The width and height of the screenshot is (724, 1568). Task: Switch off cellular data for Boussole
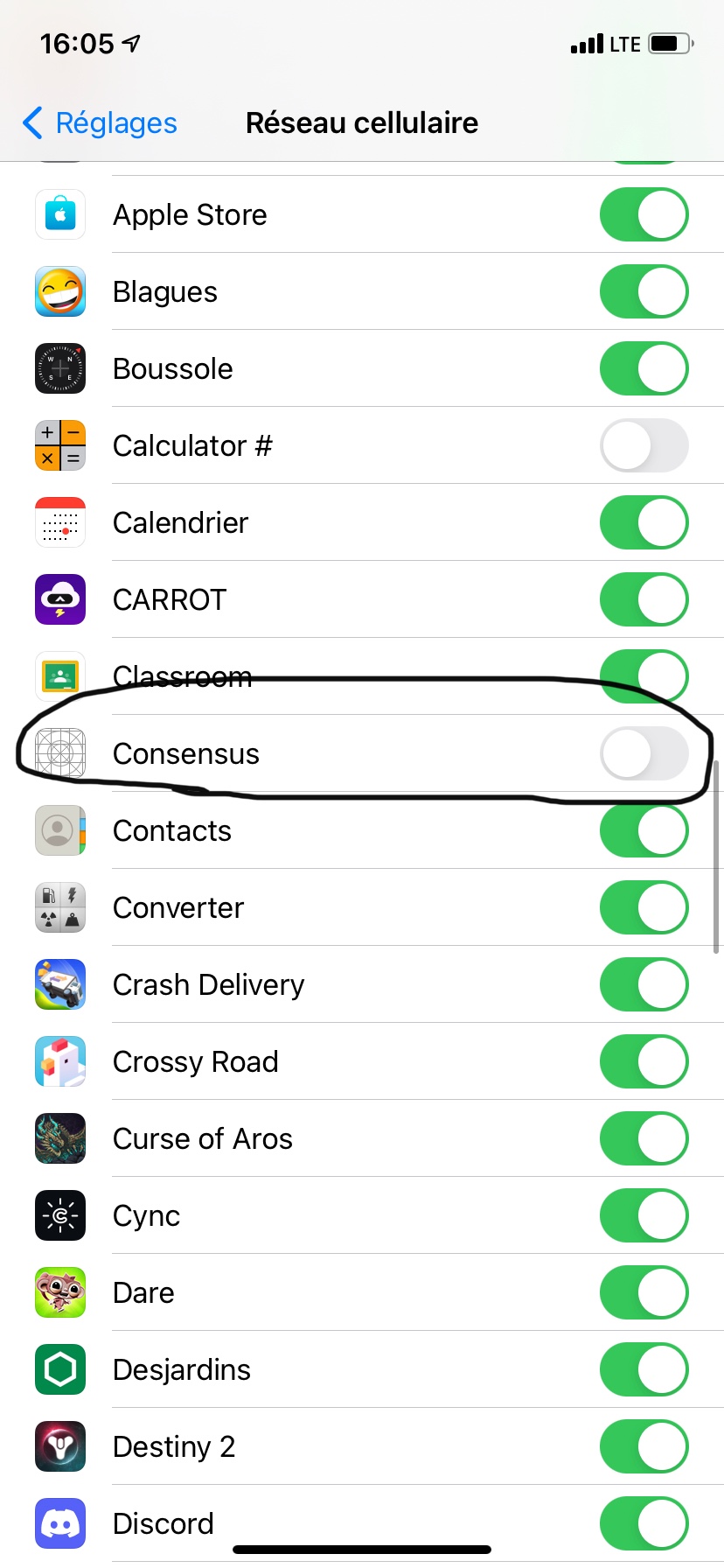click(644, 368)
